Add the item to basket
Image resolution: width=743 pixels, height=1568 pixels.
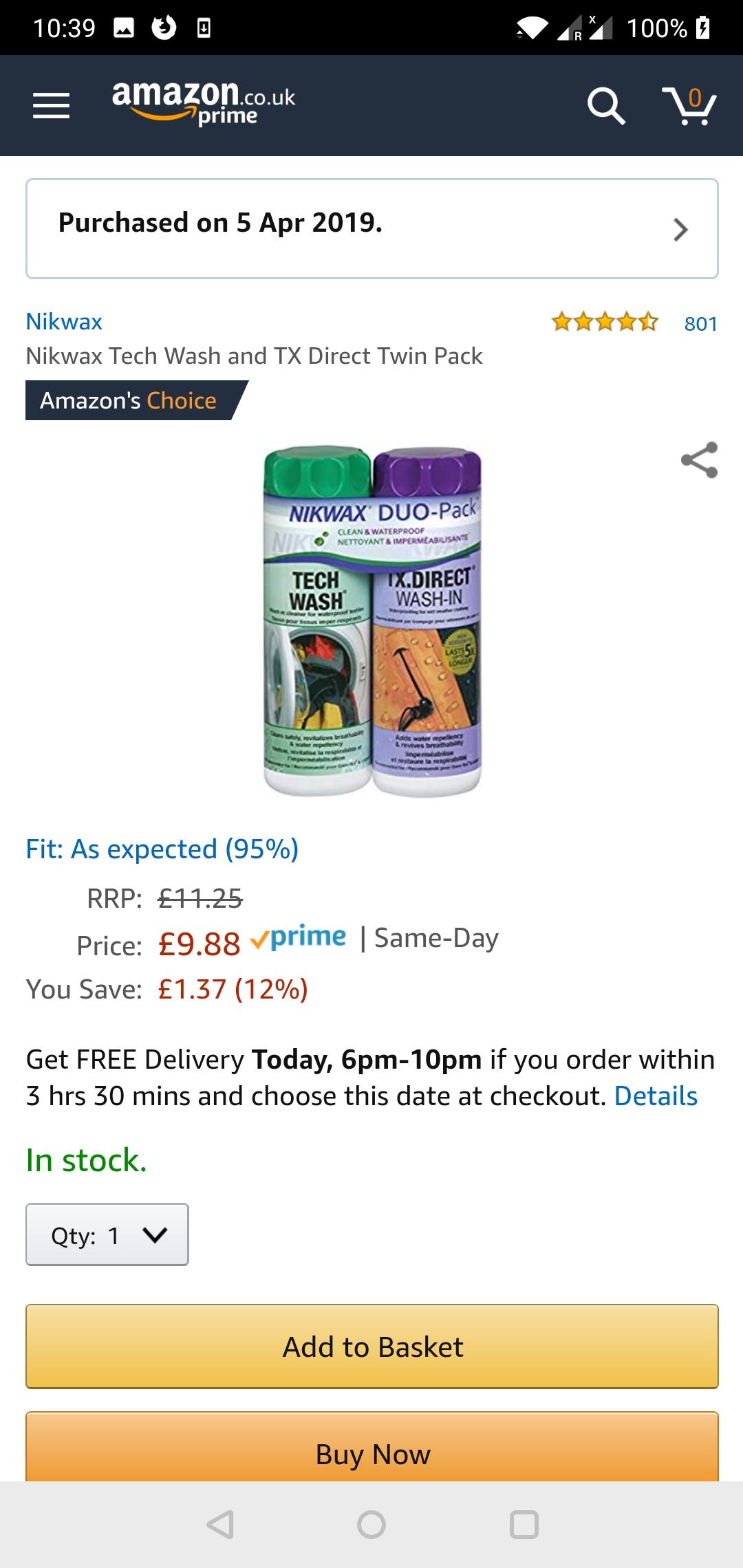coord(372,1347)
